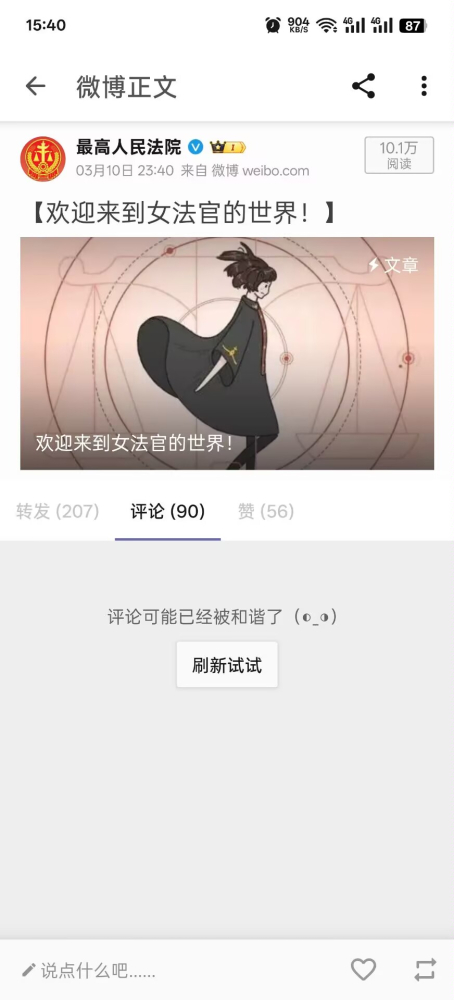Like this post with the heart
The height and width of the screenshot is (1000, 454).
click(363, 970)
